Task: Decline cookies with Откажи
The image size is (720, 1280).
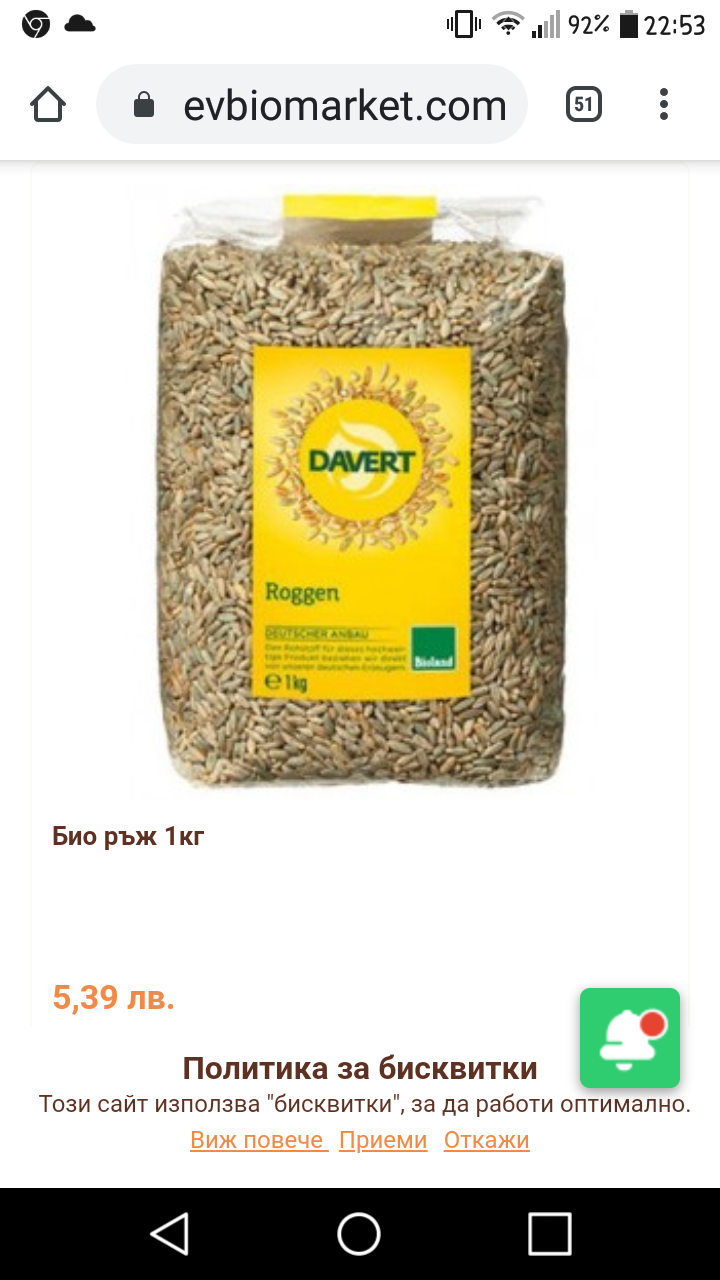Action: coord(486,1140)
